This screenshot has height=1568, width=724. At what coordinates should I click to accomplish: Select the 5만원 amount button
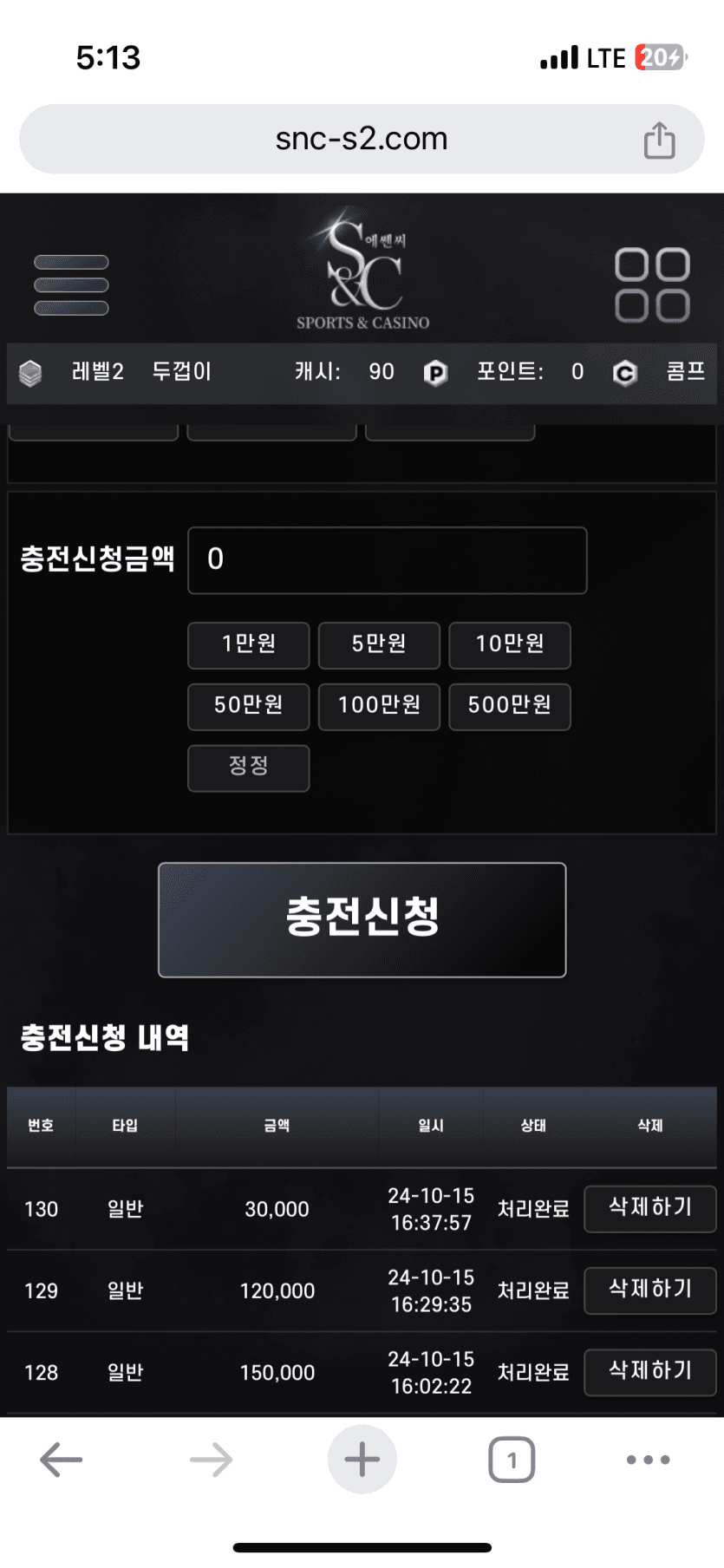pyautogui.click(x=379, y=644)
